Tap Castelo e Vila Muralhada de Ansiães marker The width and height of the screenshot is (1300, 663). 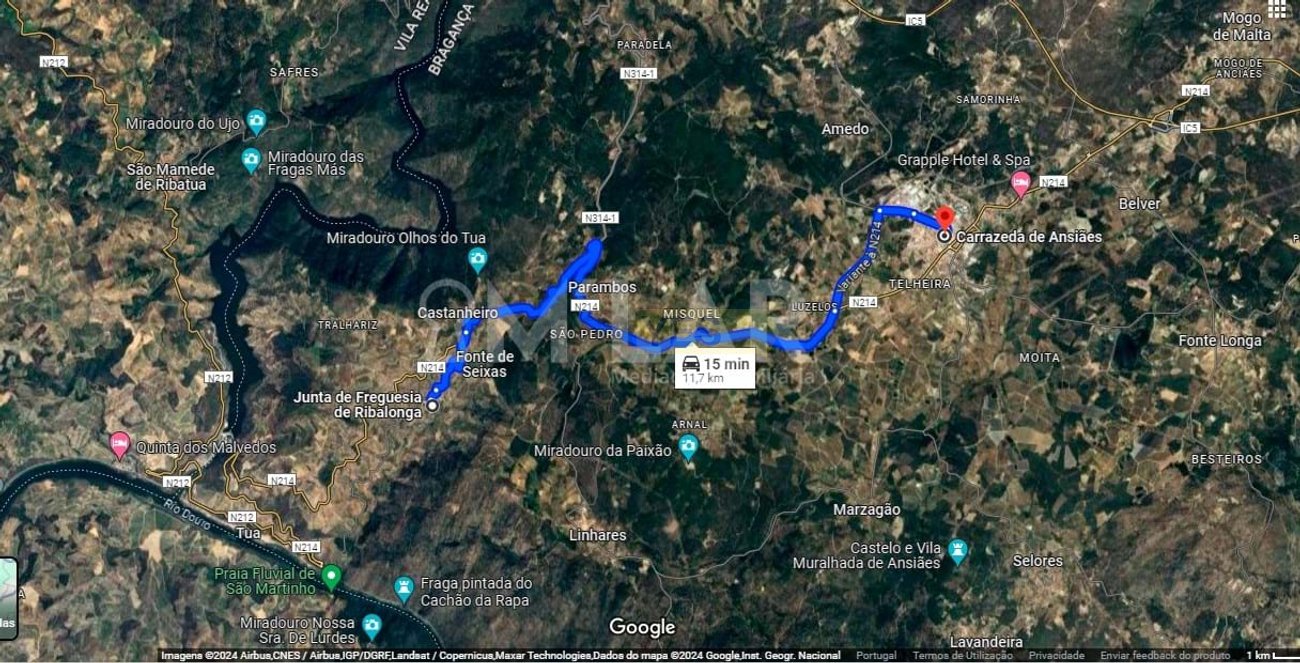(958, 550)
